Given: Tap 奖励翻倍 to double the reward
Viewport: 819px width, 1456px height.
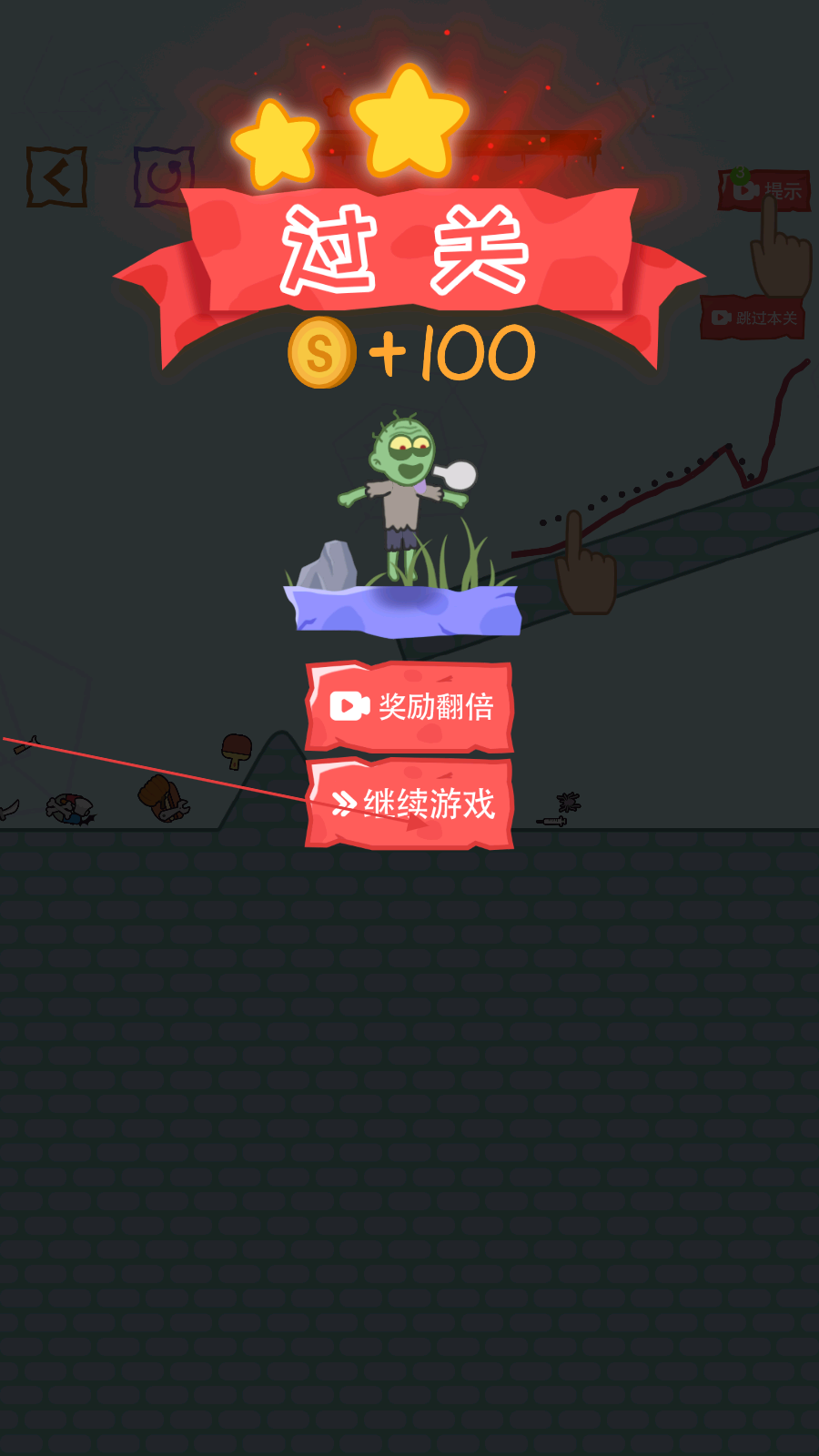Looking at the screenshot, I should click(409, 707).
